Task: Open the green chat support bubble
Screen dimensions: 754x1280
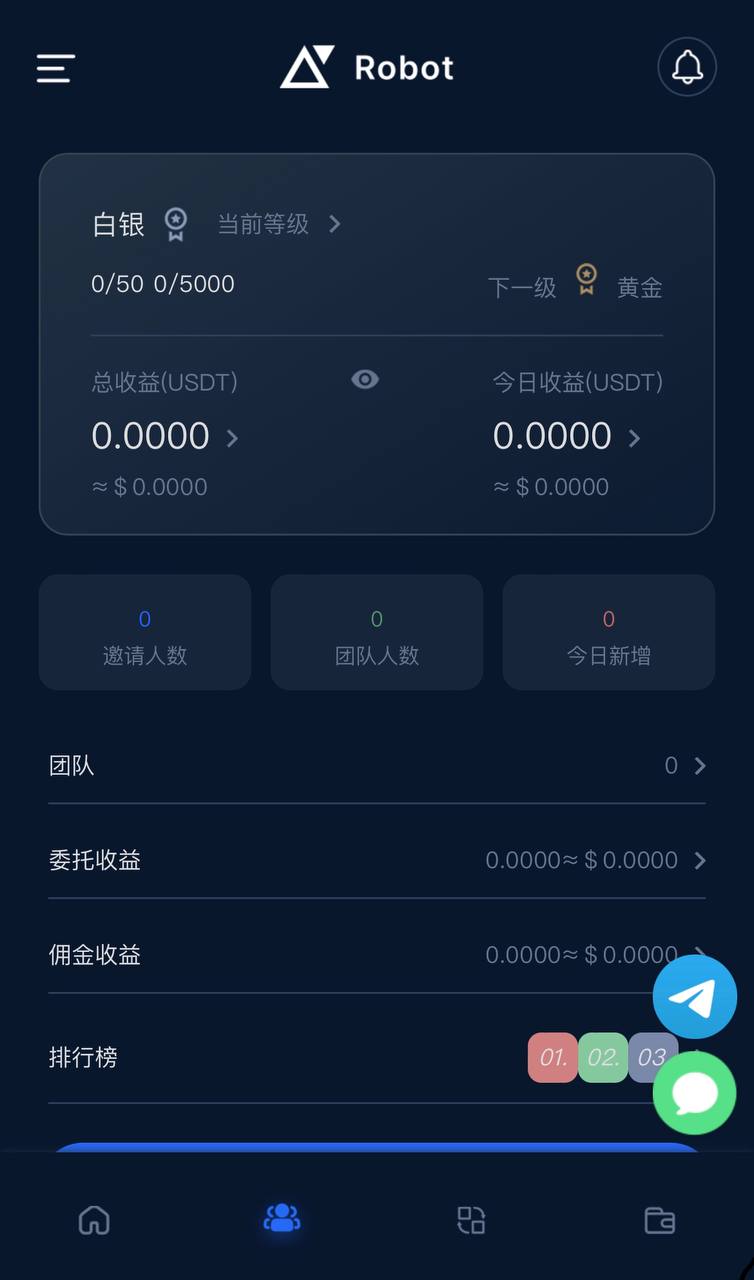Action: [695, 1093]
